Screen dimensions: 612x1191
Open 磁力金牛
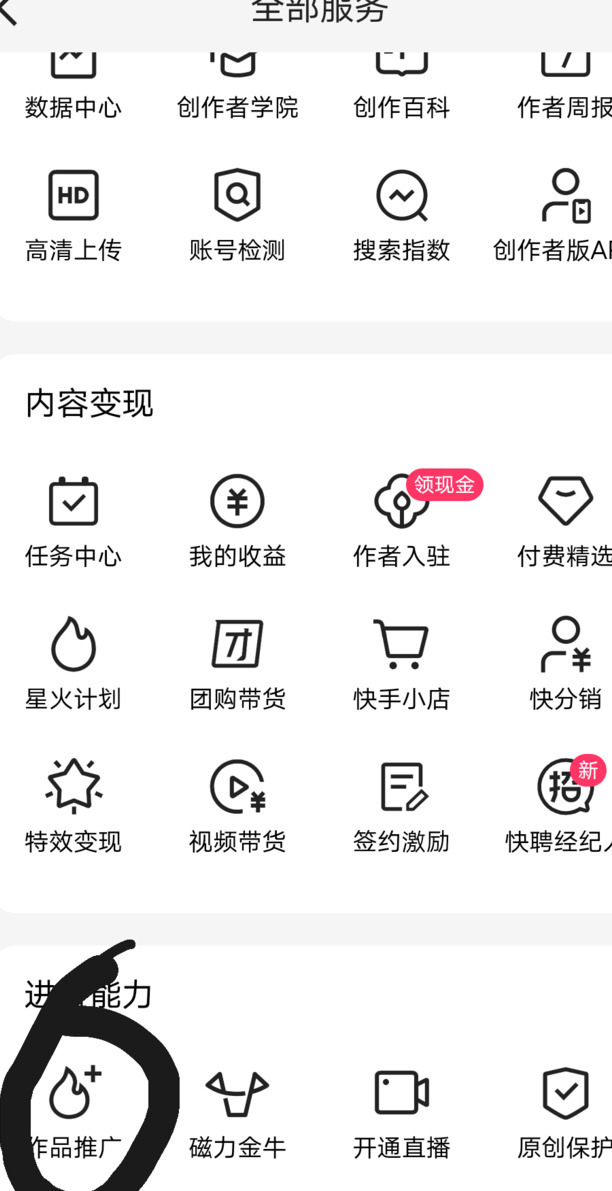(237, 1112)
